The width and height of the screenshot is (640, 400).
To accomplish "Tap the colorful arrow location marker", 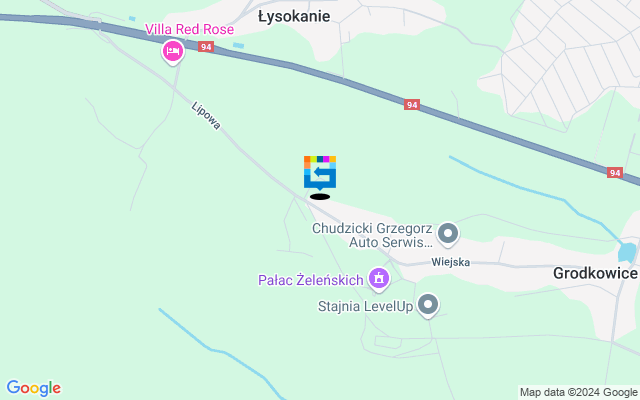I will pos(320,172).
